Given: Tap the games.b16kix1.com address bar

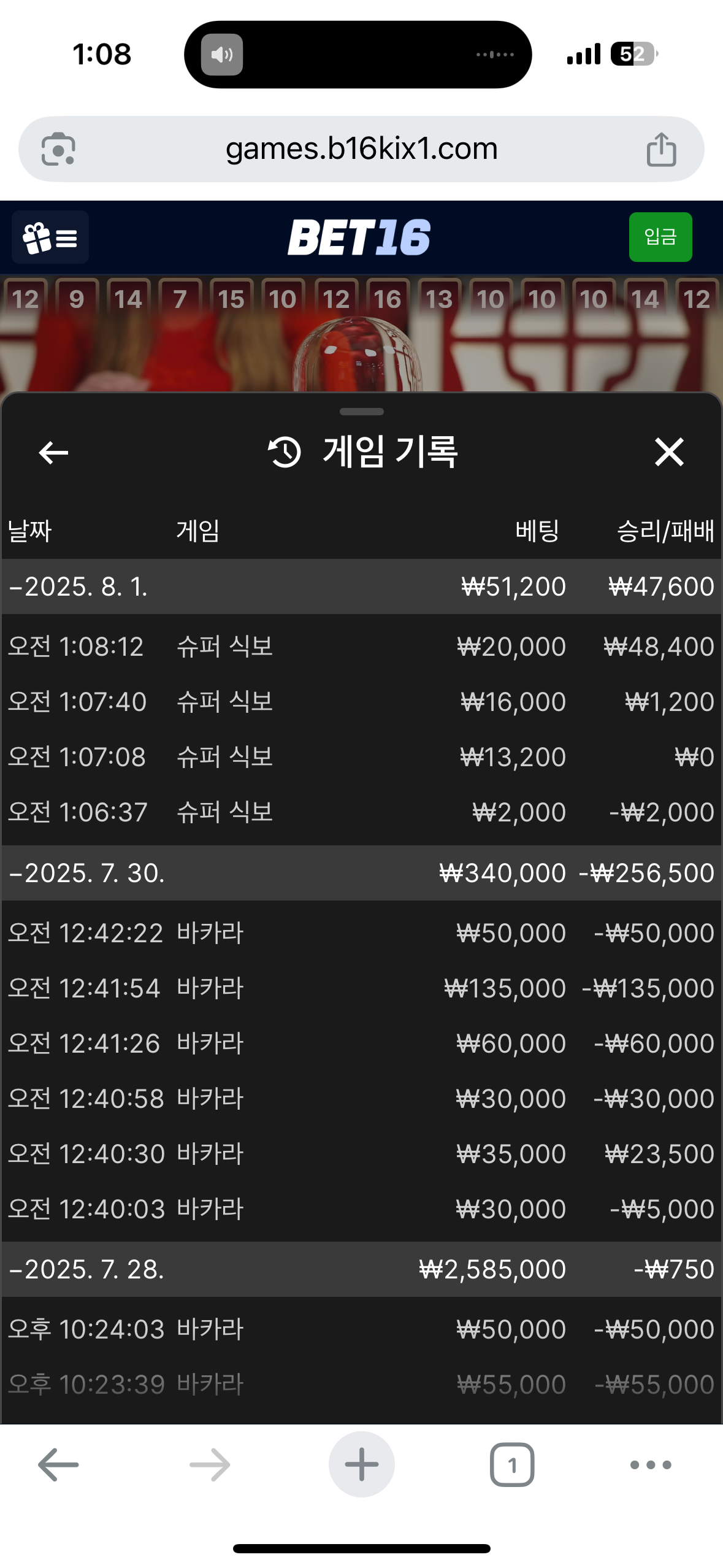Looking at the screenshot, I should [x=361, y=149].
